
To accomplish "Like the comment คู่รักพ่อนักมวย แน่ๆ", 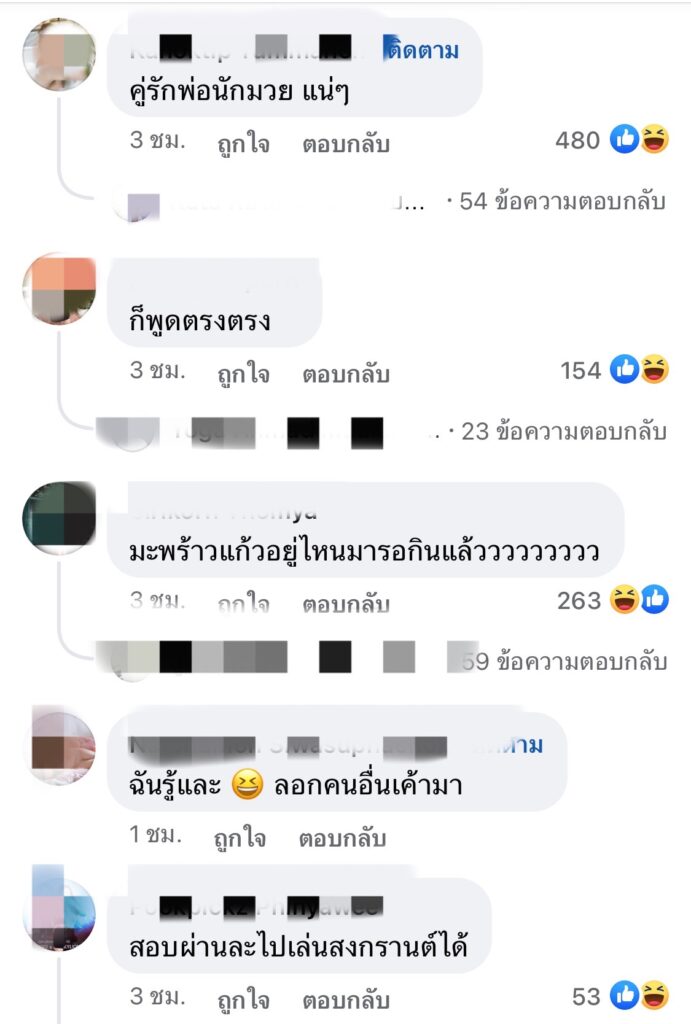I will (243, 143).
